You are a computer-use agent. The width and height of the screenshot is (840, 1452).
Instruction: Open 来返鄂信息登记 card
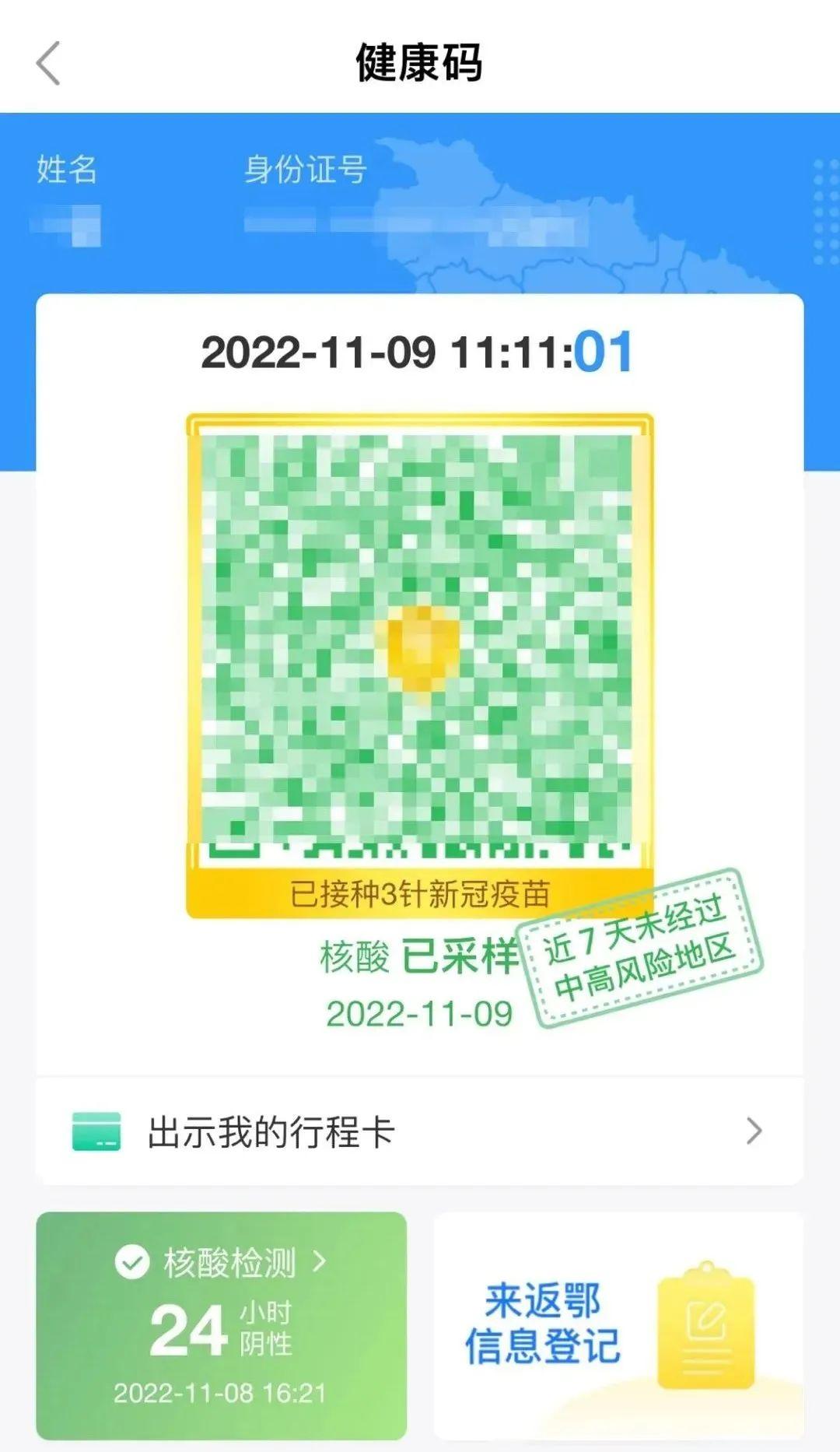[618, 1324]
